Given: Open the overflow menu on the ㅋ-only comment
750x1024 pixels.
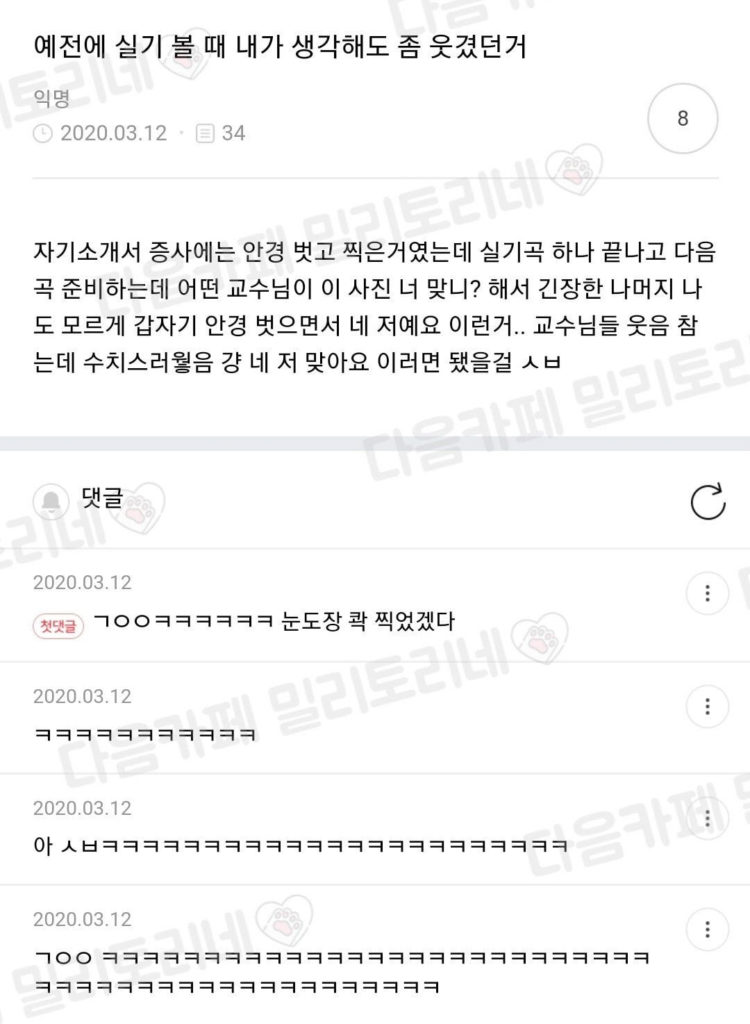Looking at the screenshot, I should click(x=708, y=707).
